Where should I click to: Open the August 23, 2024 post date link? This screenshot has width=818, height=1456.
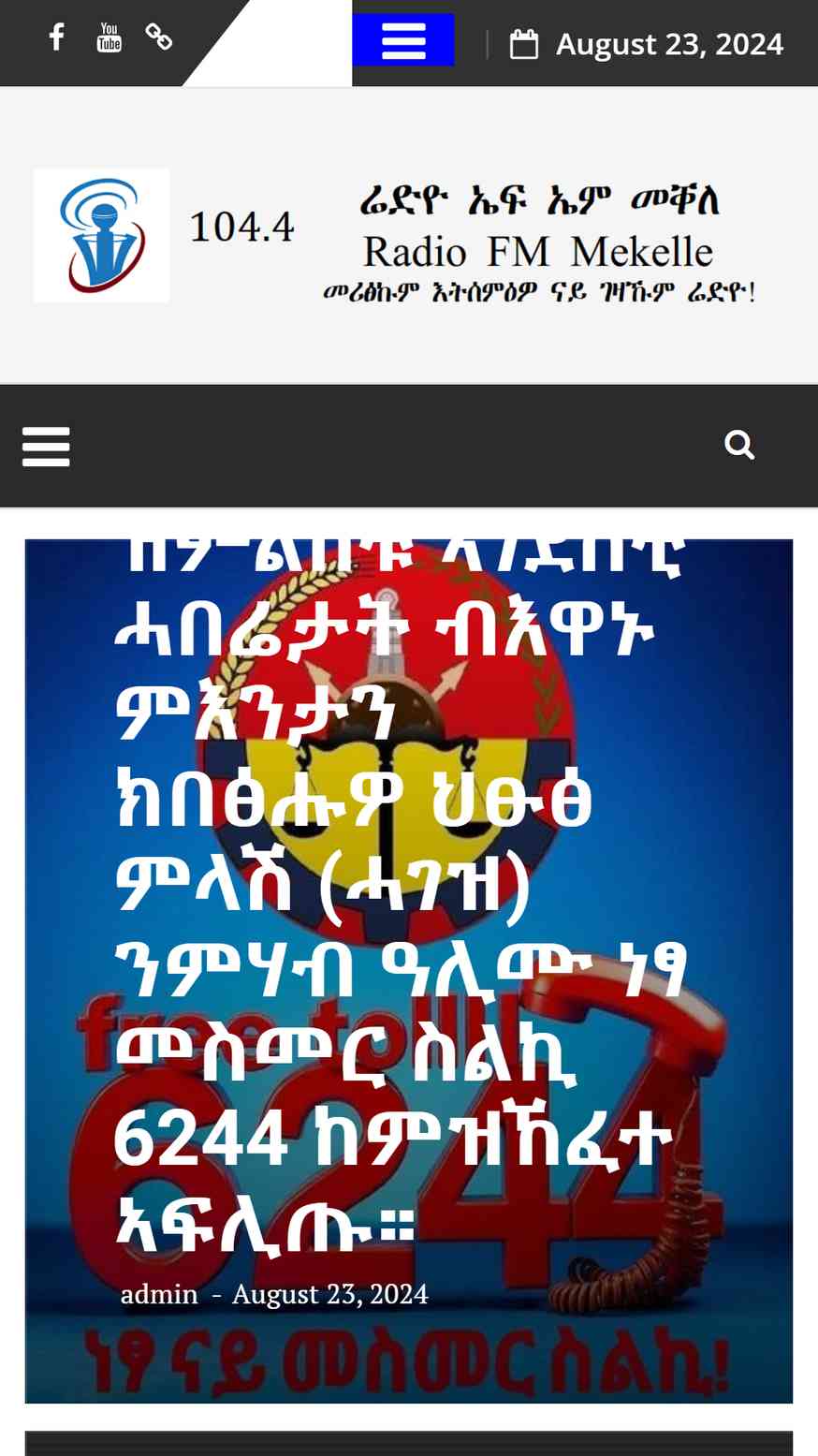pyautogui.click(x=330, y=1294)
